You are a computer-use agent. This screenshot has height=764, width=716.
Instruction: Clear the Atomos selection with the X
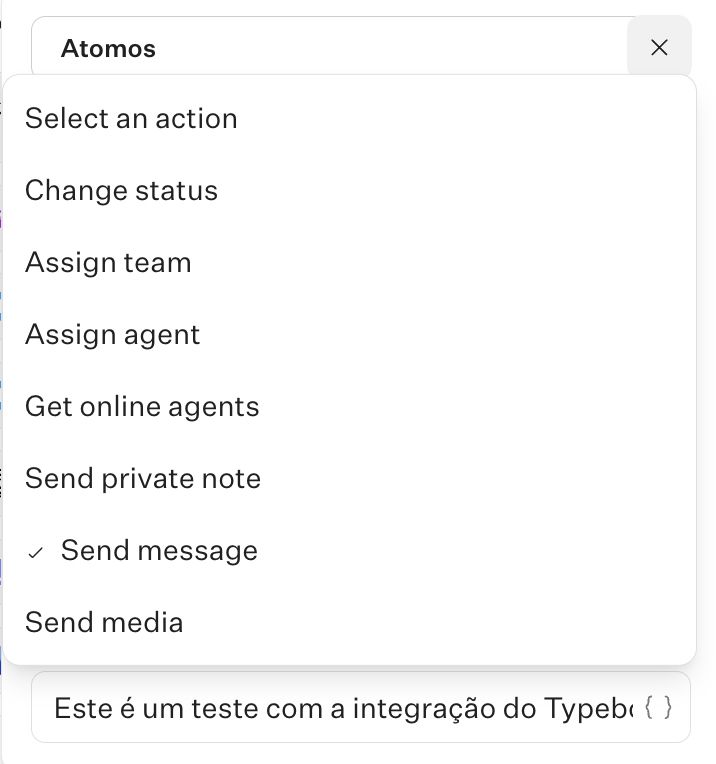(659, 47)
